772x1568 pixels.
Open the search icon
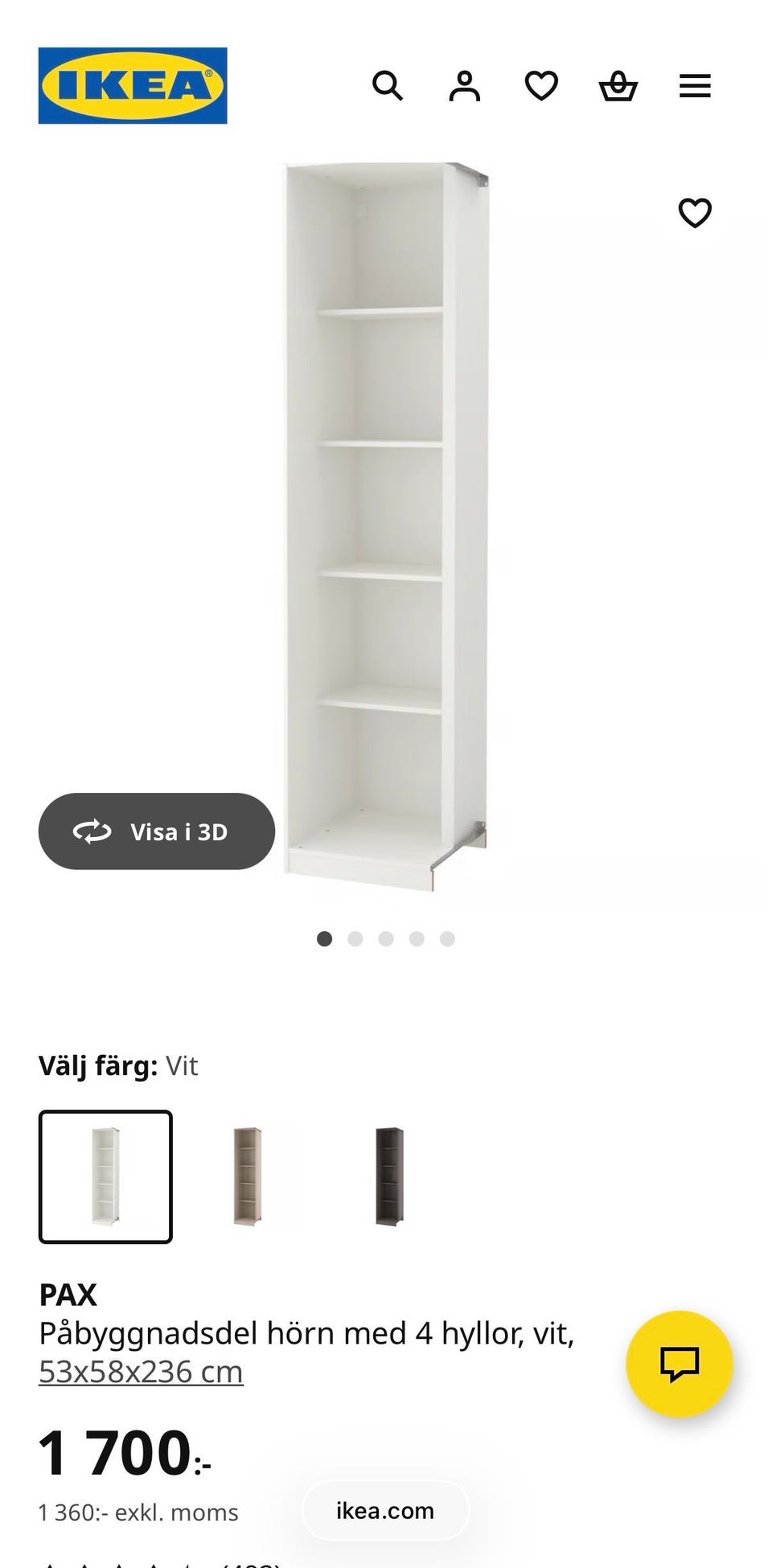tap(387, 85)
